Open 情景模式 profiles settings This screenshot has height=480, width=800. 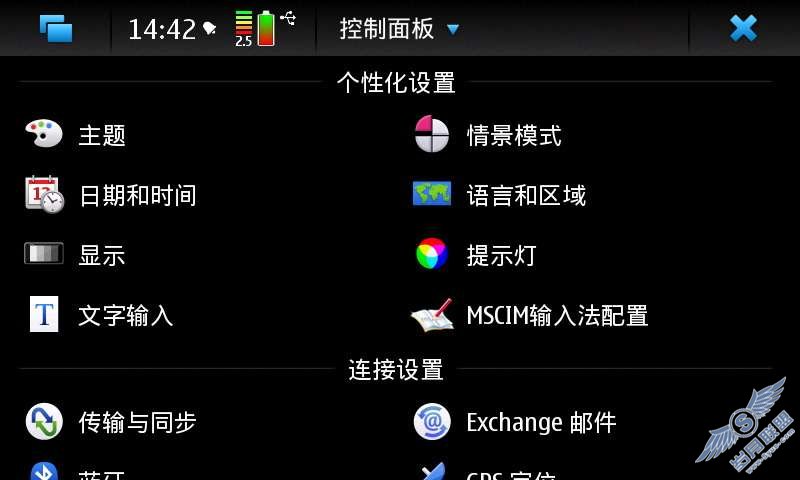pos(513,136)
